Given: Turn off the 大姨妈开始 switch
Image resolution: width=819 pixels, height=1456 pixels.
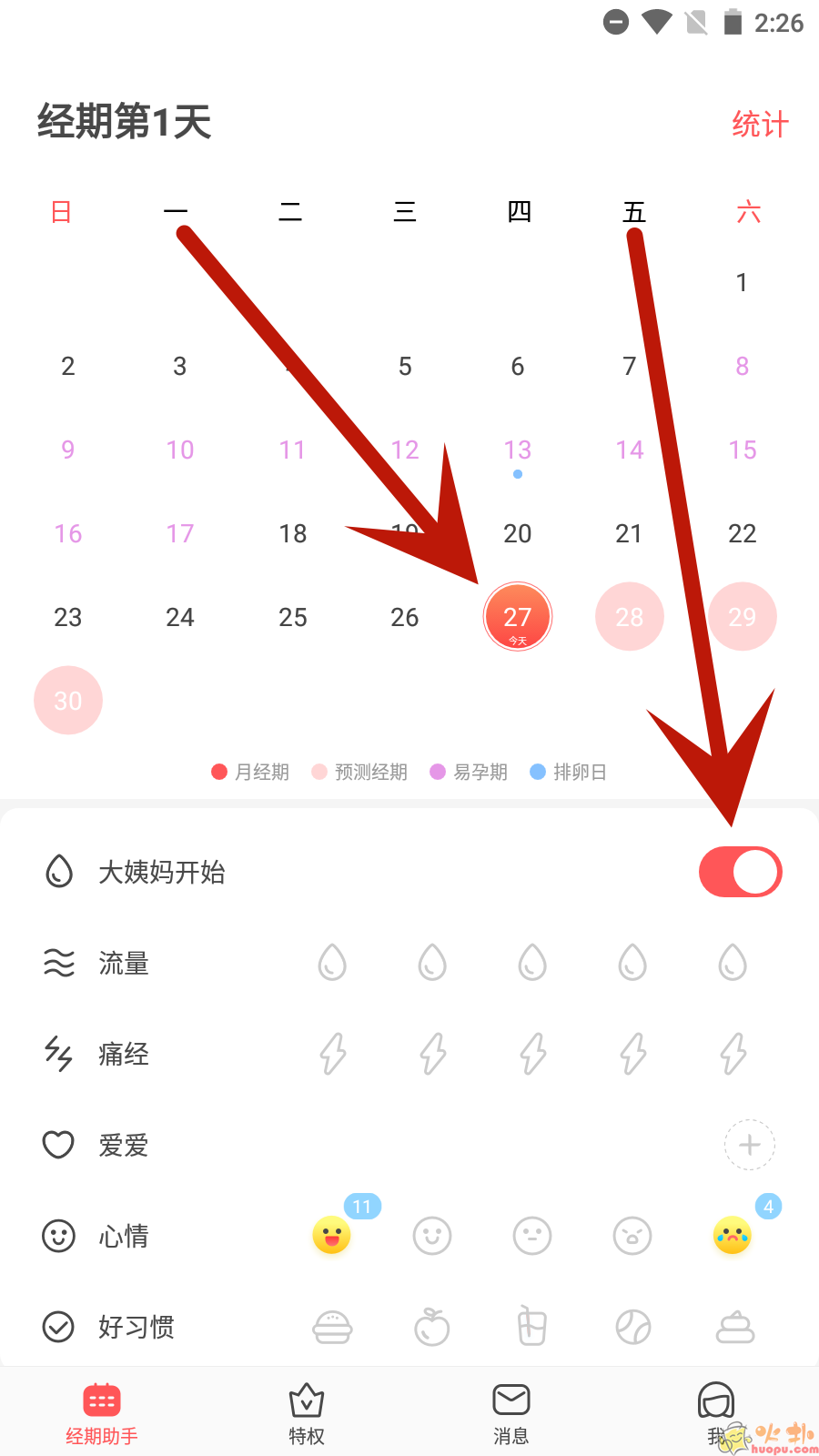Looking at the screenshot, I should pos(740,872).
